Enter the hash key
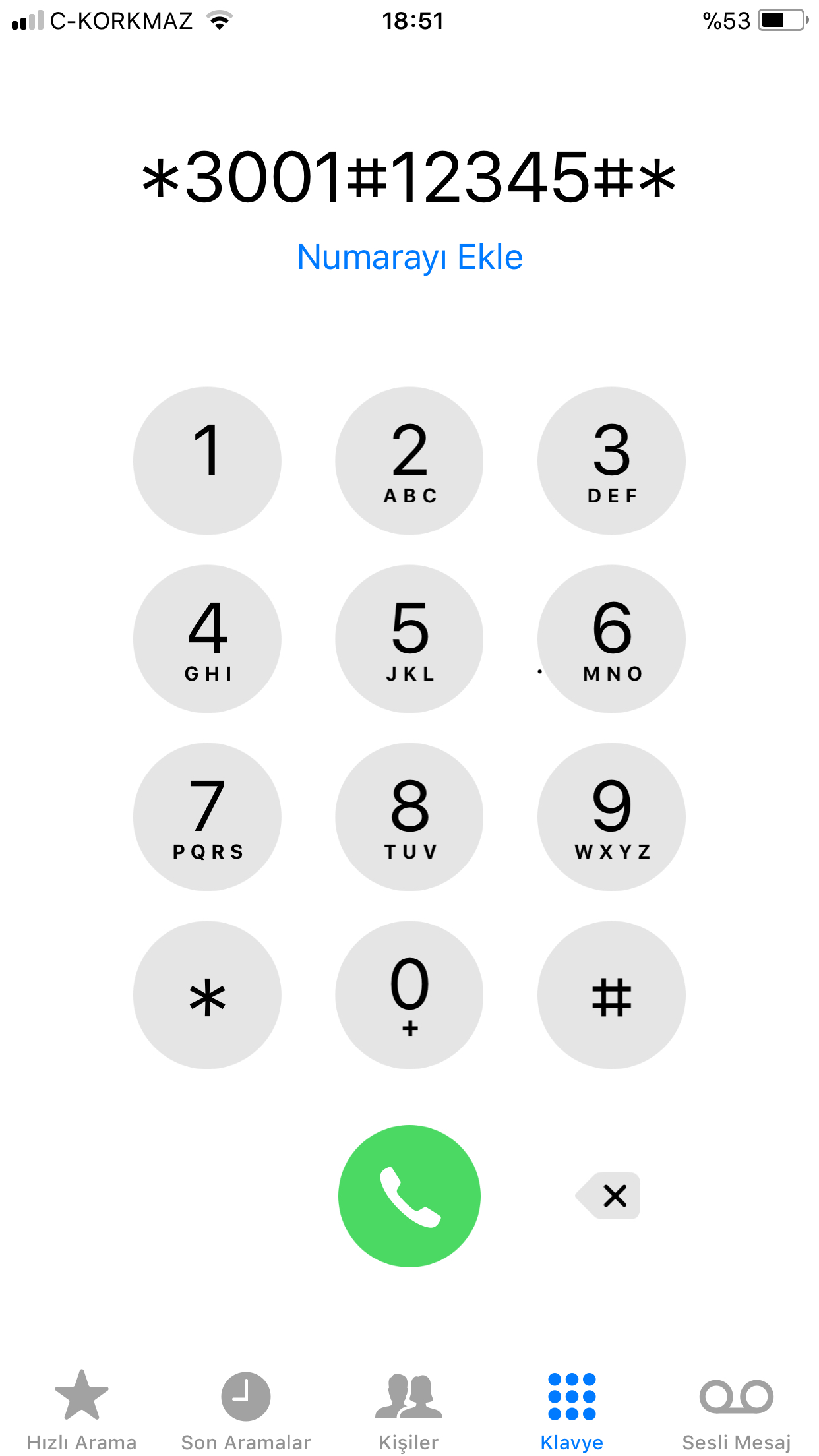 point(611,994)
